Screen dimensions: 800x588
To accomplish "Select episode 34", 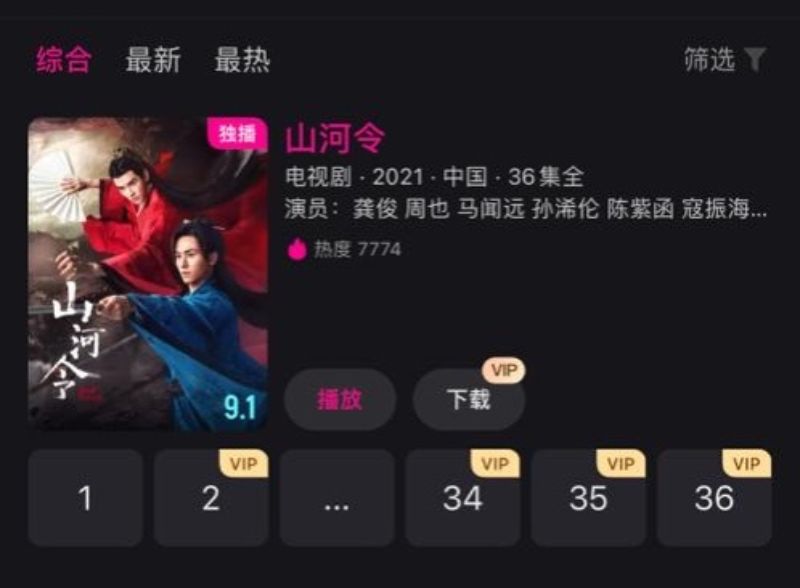I will pos(462,498).
